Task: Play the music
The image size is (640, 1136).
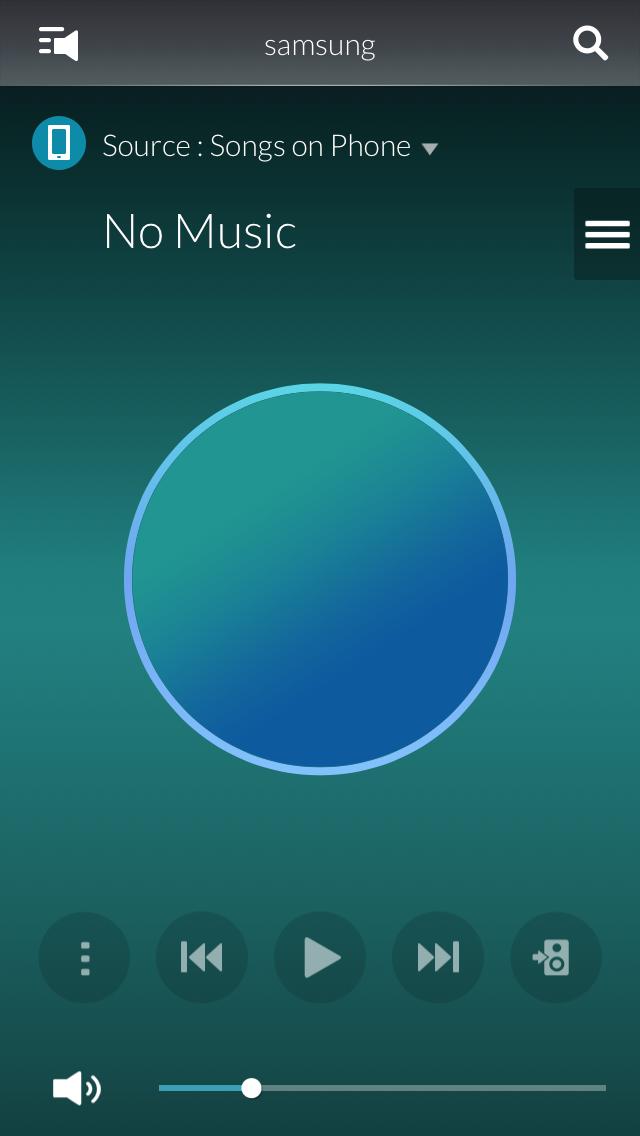Action: tap(320, 958)
